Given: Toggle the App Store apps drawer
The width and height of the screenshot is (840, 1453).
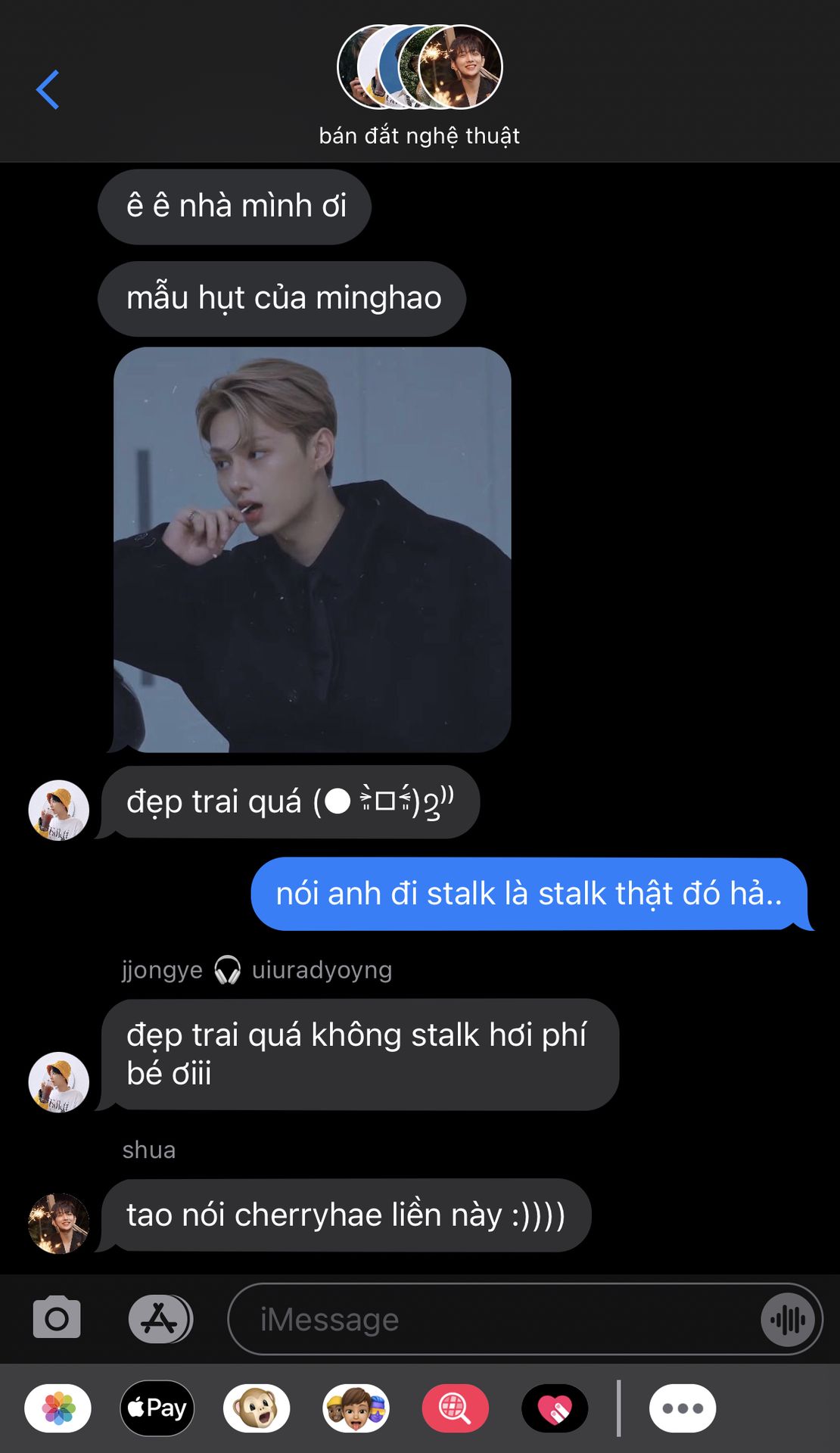Looking at the screenshot, I should [160, 1319].
